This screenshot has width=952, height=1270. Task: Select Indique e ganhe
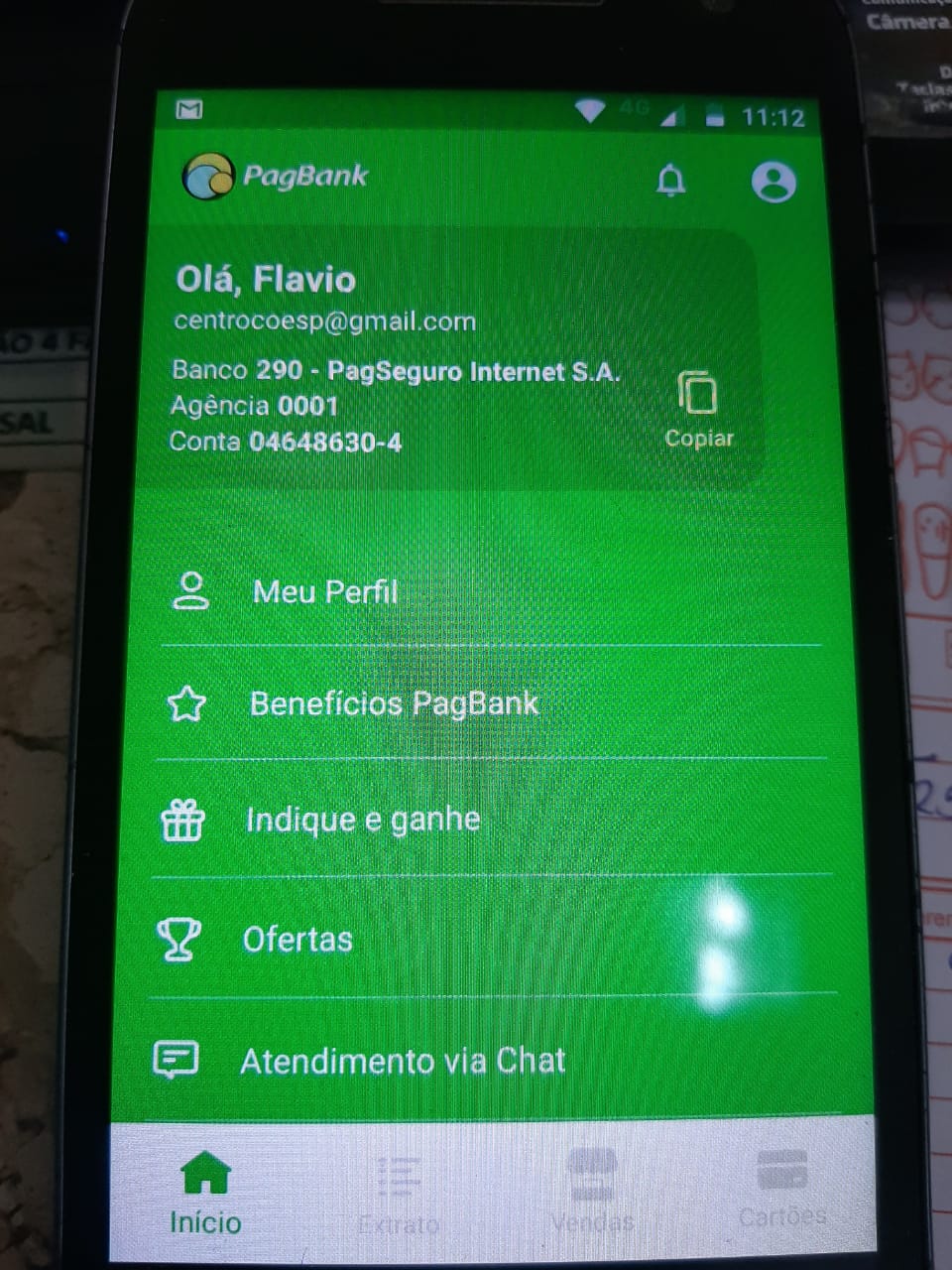pos(363,821)
